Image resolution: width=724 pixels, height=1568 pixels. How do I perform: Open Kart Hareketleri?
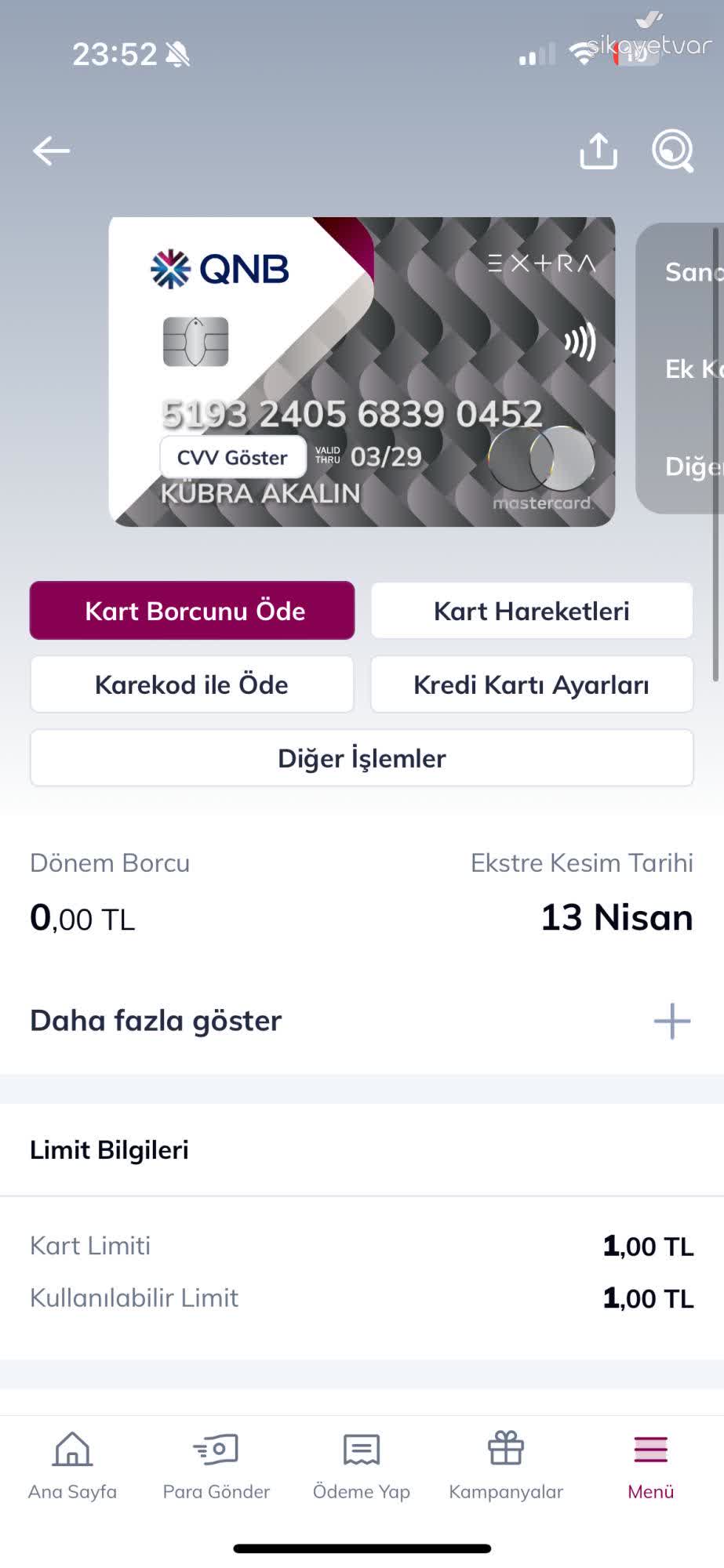530,610
